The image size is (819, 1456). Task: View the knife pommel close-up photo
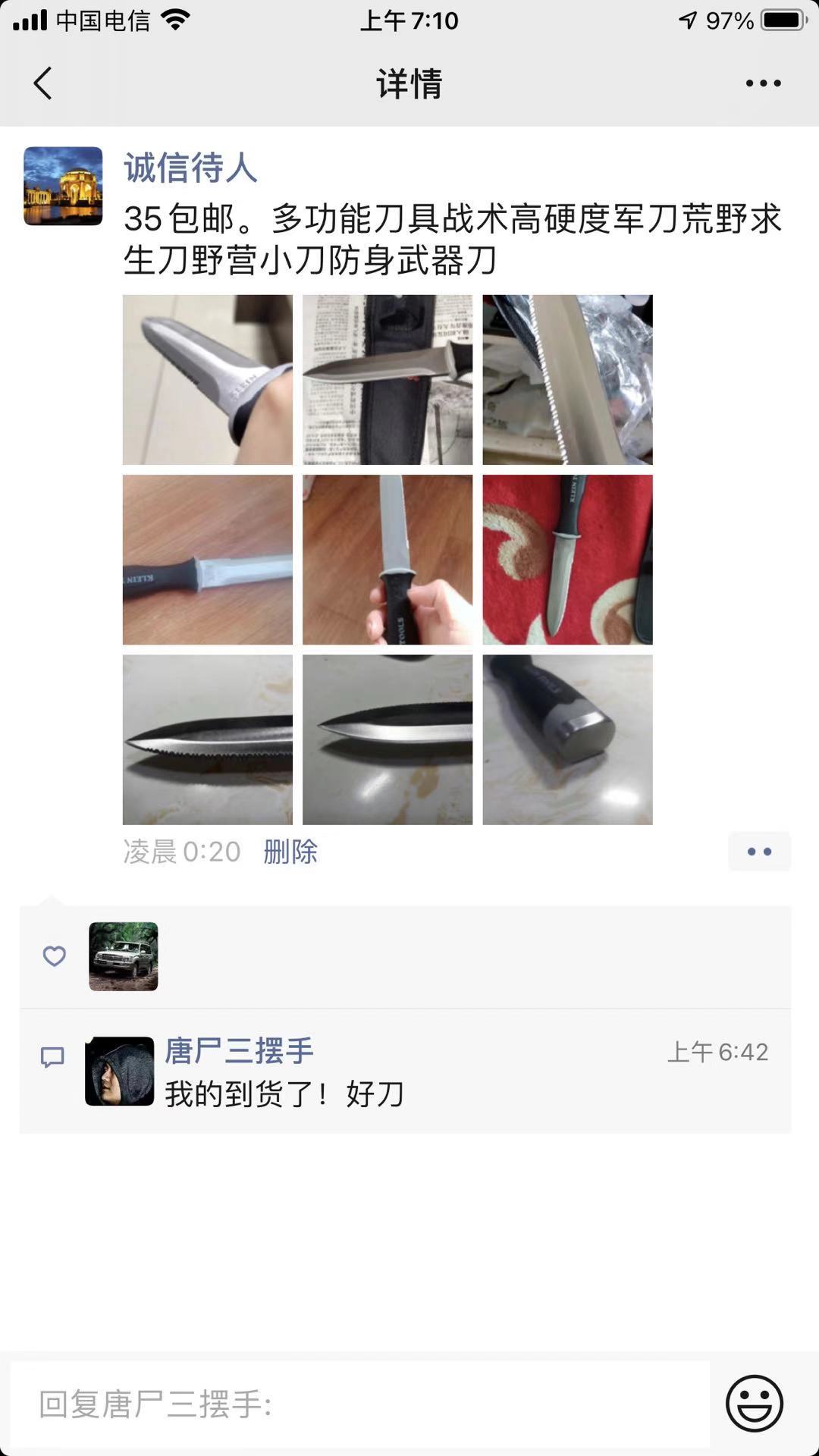(567, 739)
